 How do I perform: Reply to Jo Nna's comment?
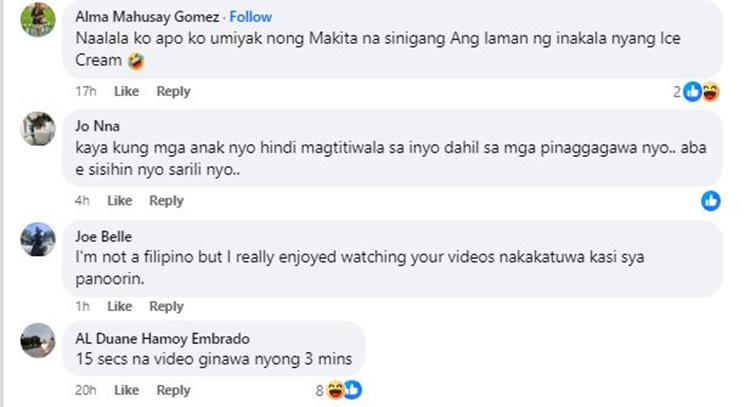[x=166, y=201]
